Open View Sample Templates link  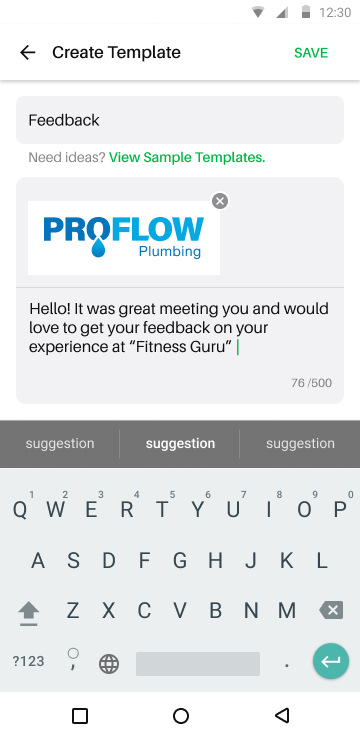(187, 158)
